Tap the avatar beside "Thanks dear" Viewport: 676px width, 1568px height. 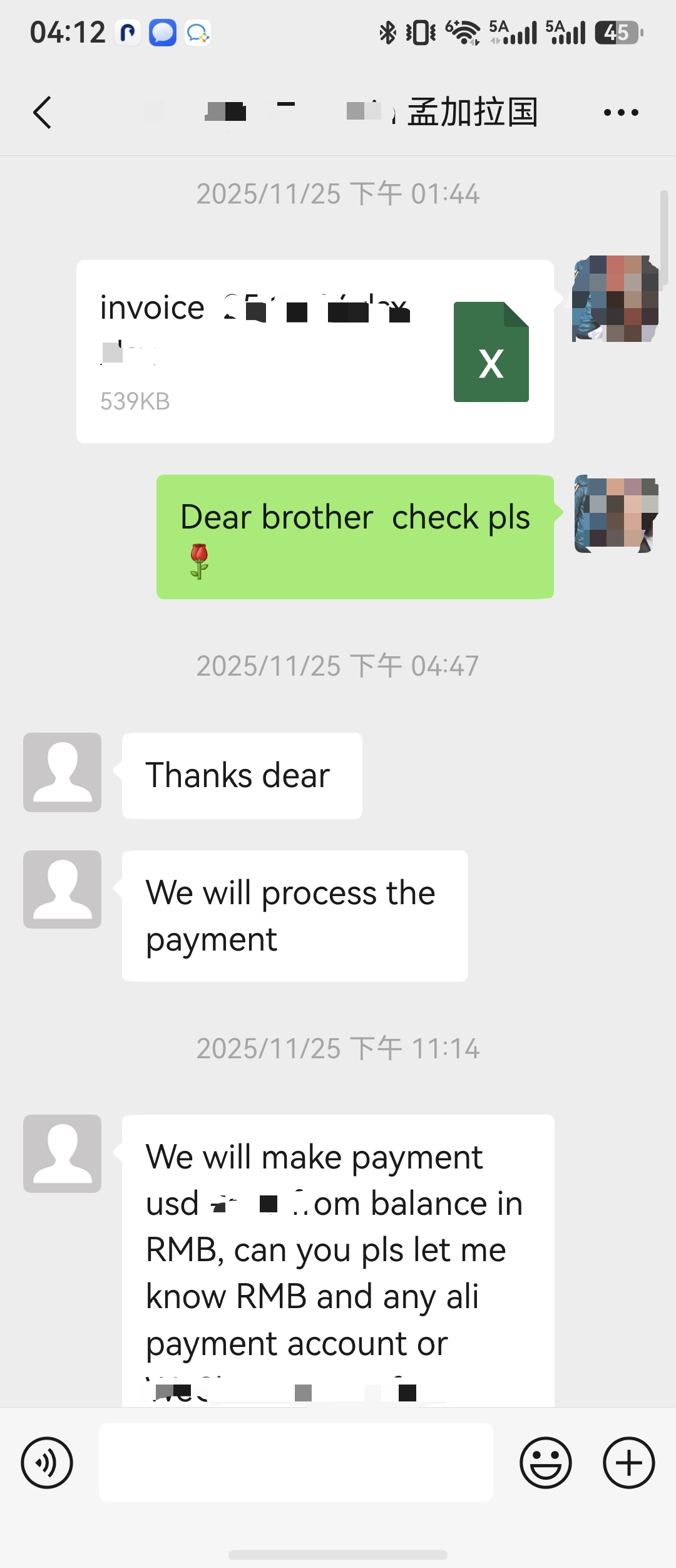tap(62, 772)
